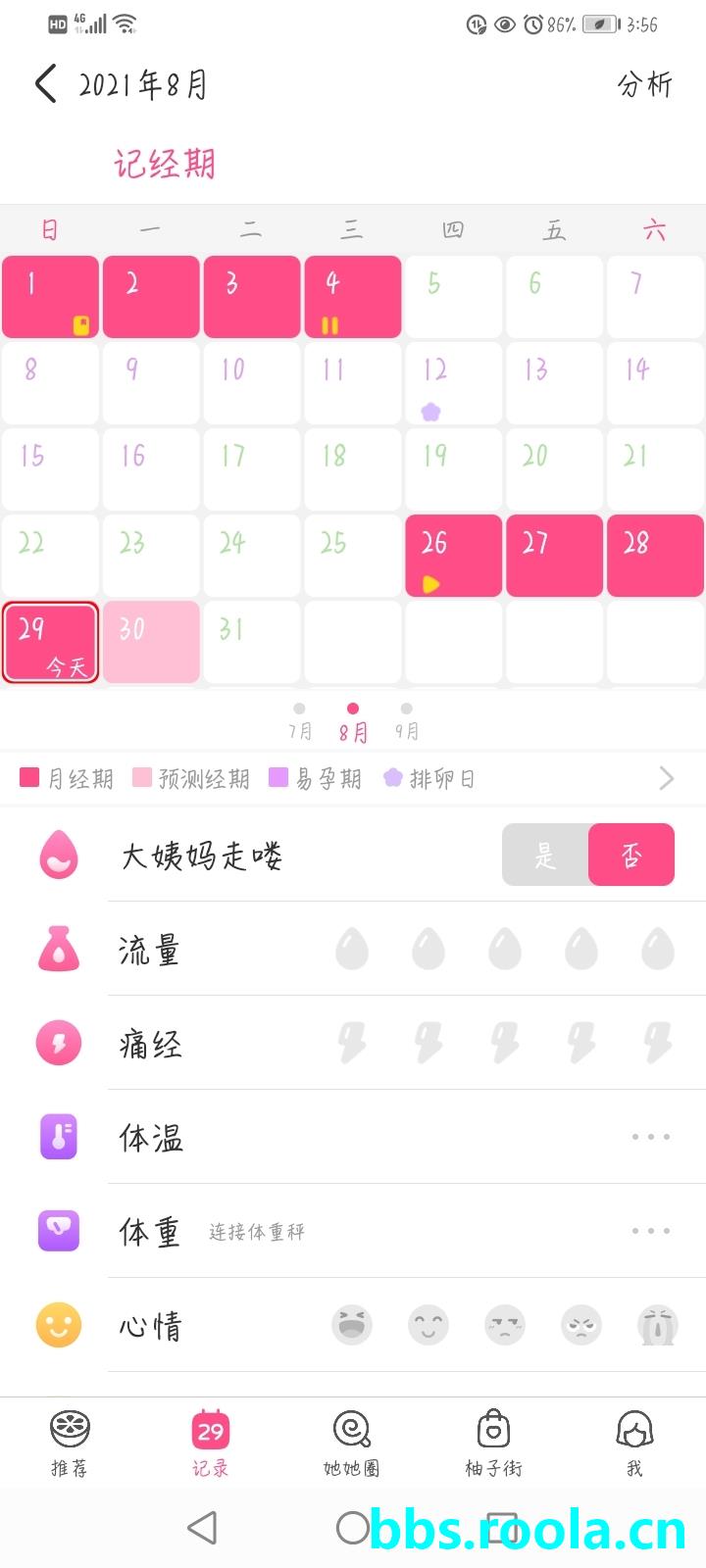Open the 柚子街 shop tab
This screenshot has height=1568, width=706.
[493, 1443]
